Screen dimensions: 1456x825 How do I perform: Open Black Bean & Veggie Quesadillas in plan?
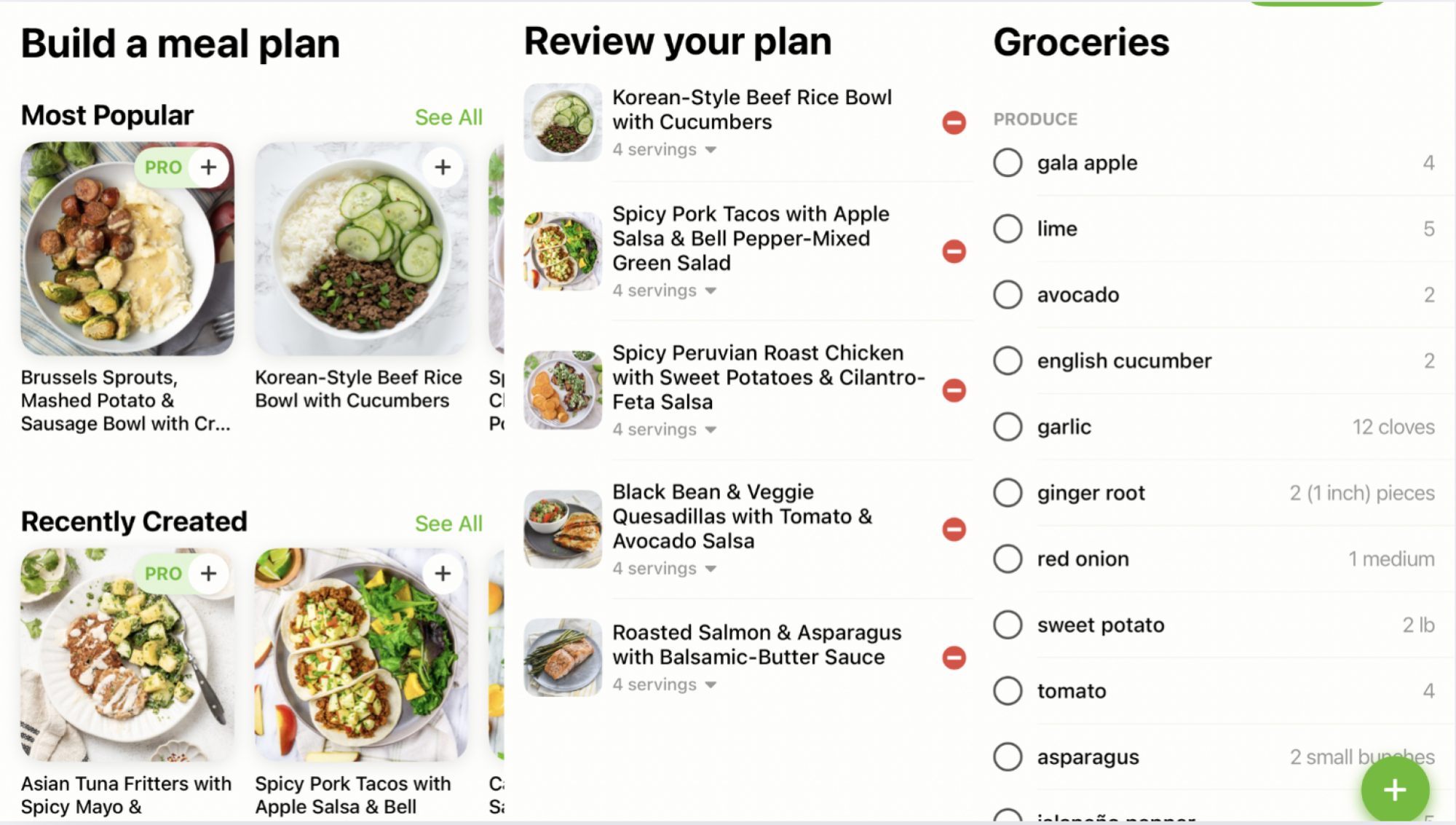pyautogui.click(x=741, y=516)
